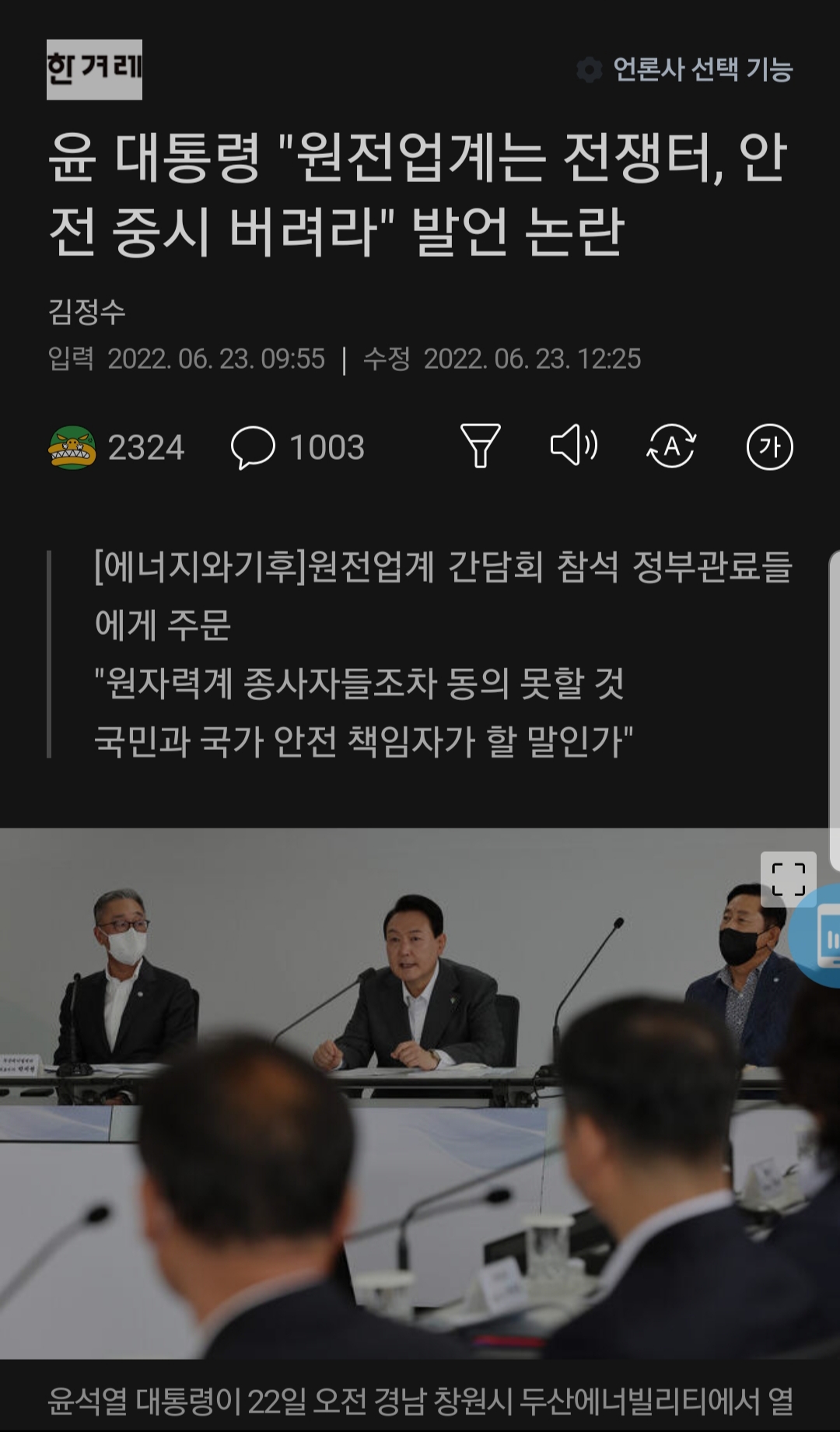Expand the article photo fullscreen
Image resolution: width=840 pixels, height=1432 pixels.
788,879
